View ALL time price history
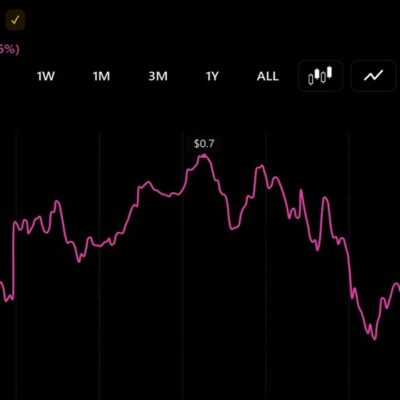Viewport: 400px width, 400px height. click(x=268, y=76)
